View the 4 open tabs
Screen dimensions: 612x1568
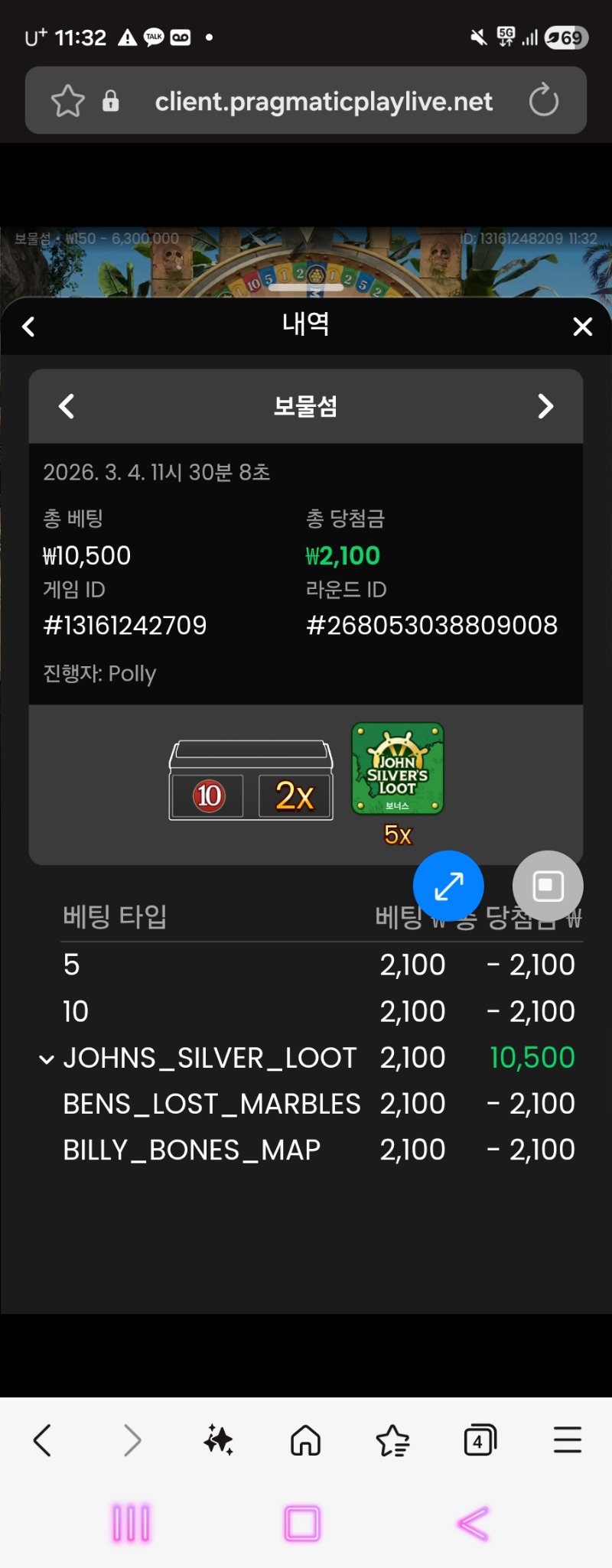click(x=480, y=1441)
